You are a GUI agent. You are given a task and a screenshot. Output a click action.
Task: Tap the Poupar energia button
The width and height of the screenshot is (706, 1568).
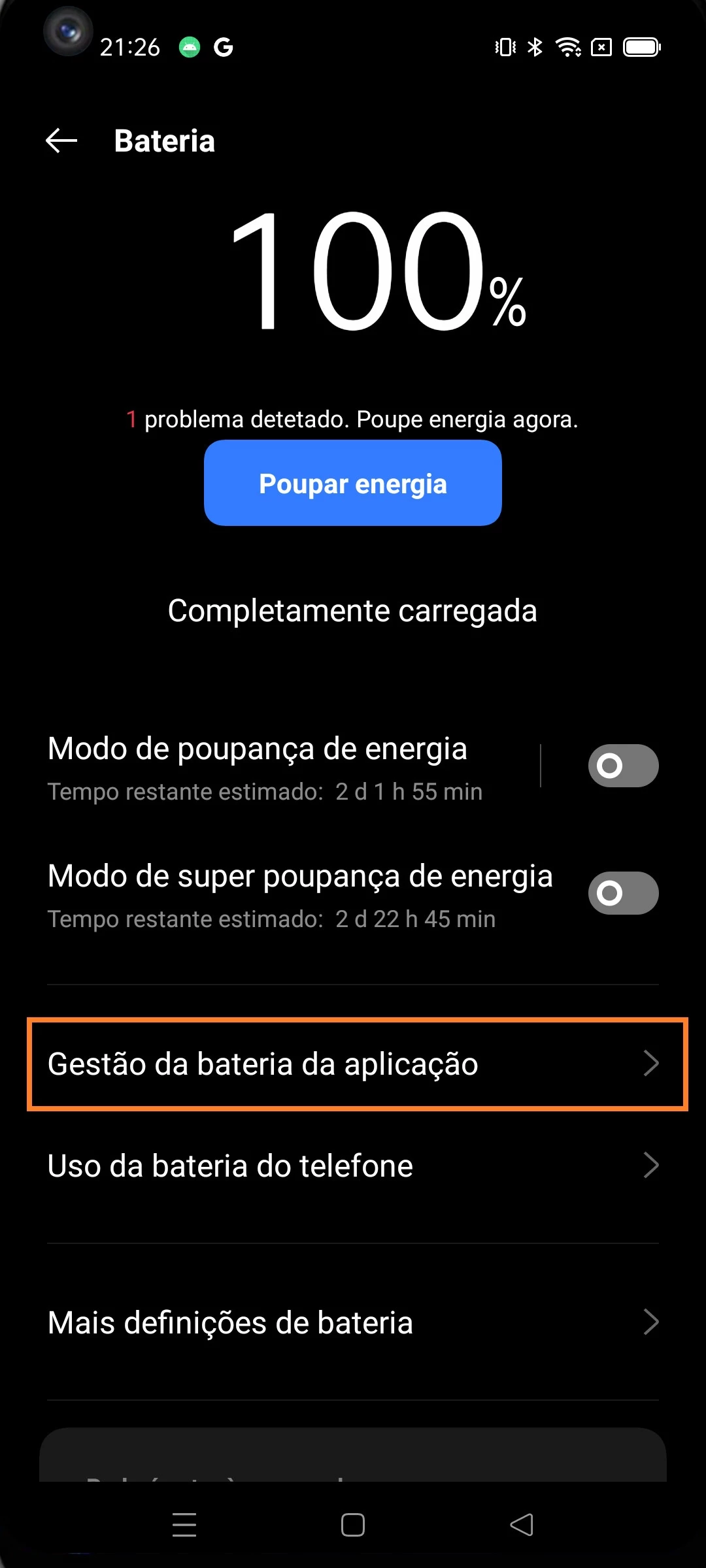[x=352, y=483]
